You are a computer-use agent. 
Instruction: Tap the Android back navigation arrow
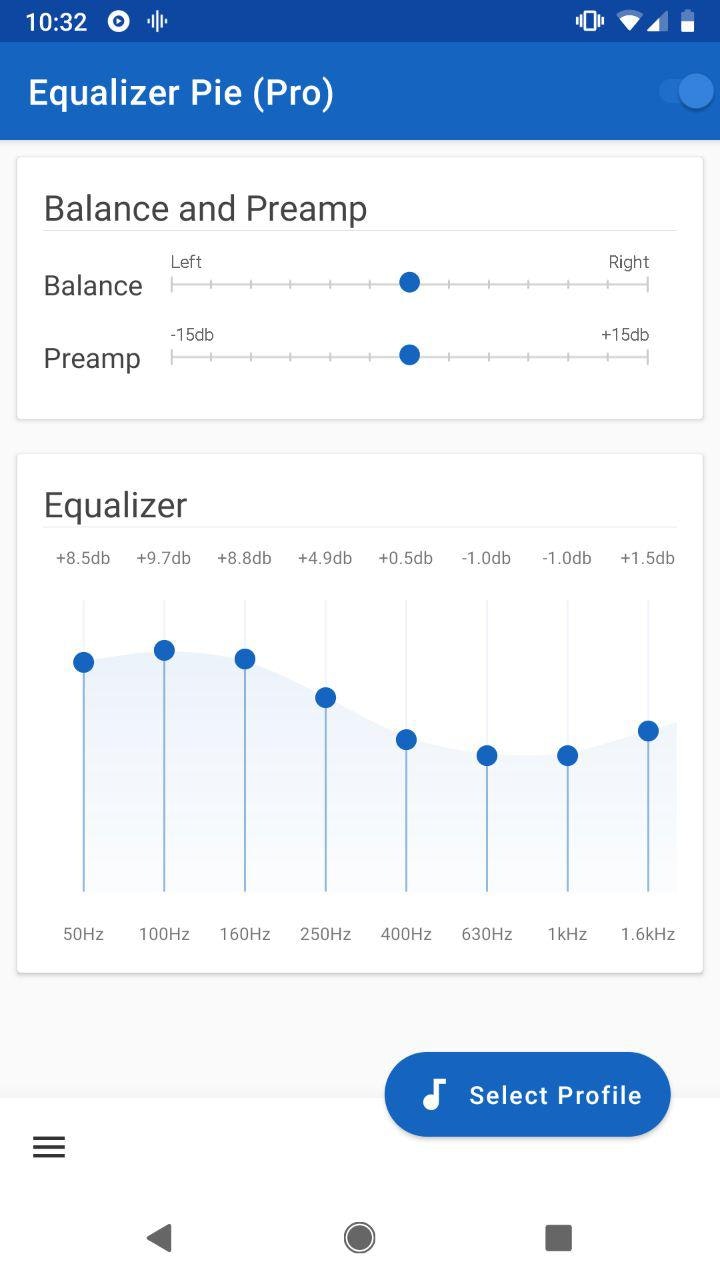click(x=159, y=1236)
